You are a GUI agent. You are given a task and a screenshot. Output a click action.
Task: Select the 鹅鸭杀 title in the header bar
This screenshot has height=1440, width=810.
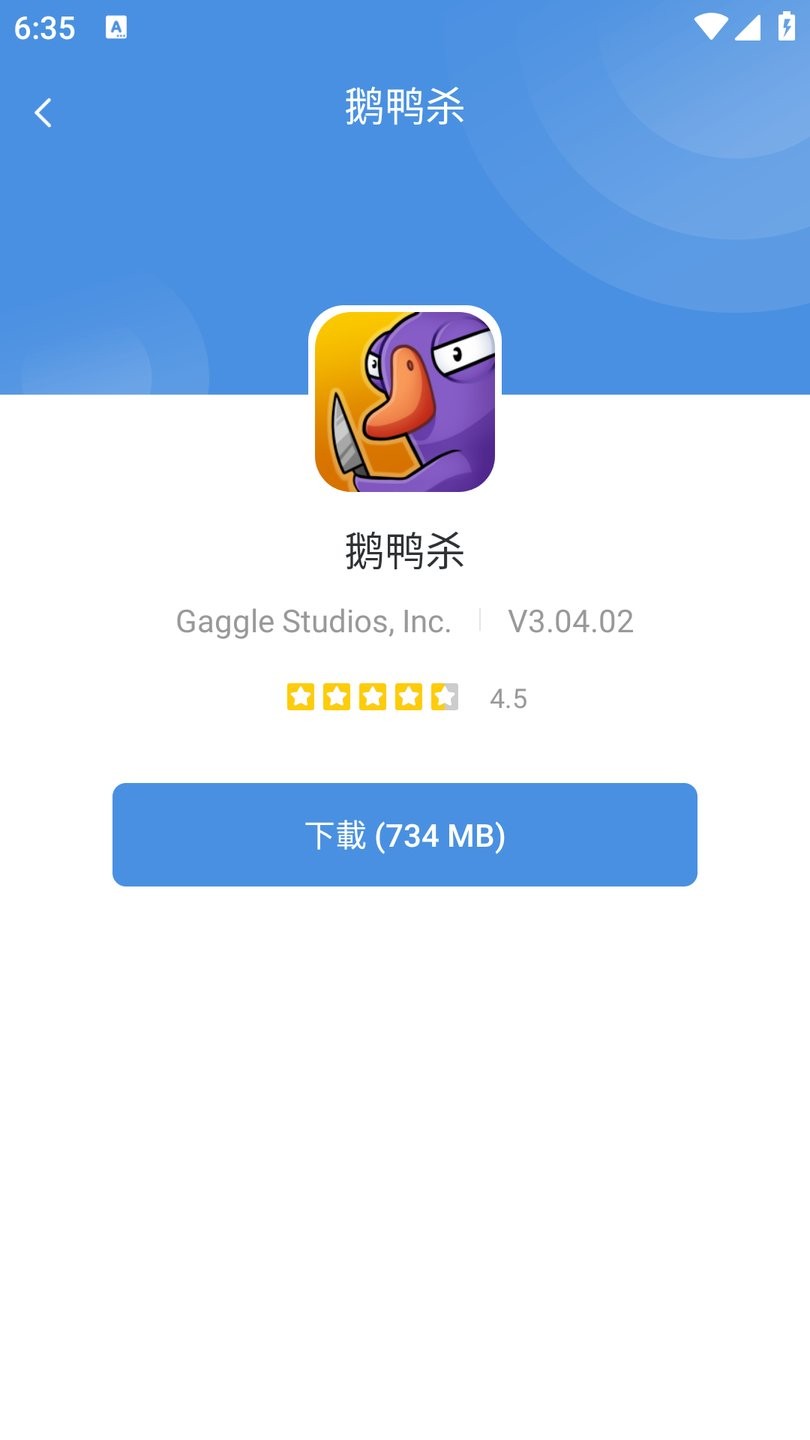pos(405,110)
